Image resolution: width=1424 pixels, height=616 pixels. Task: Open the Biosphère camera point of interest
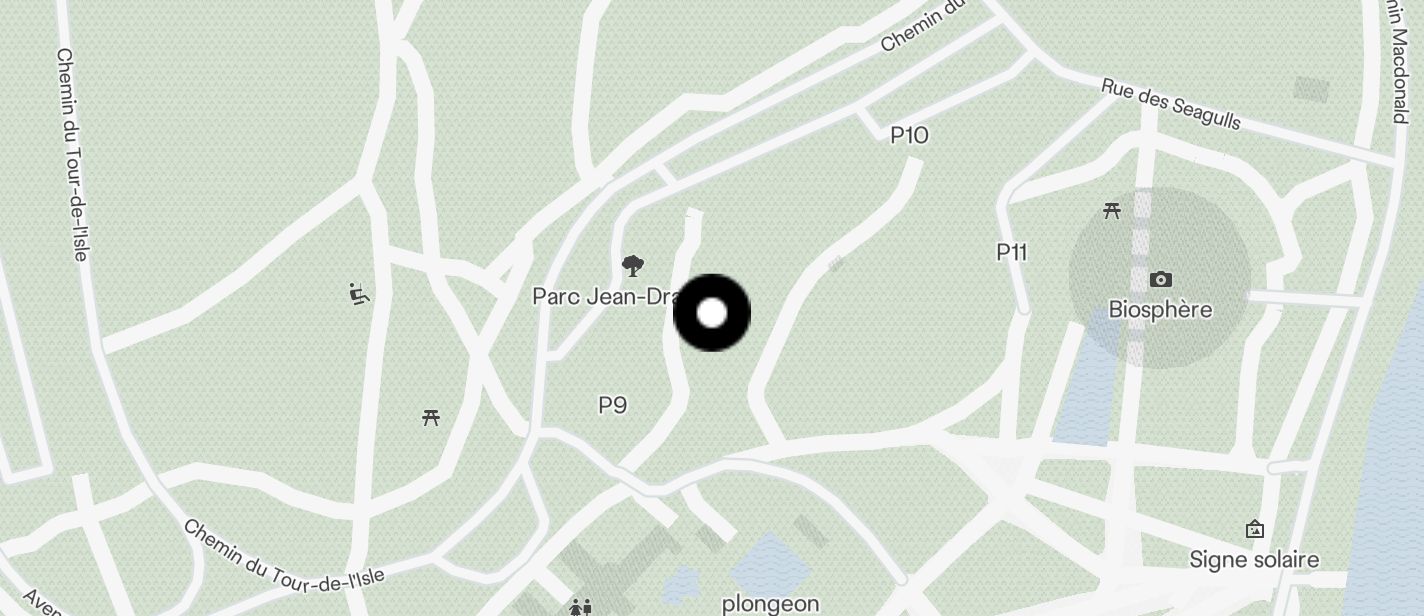point(1160,280)
